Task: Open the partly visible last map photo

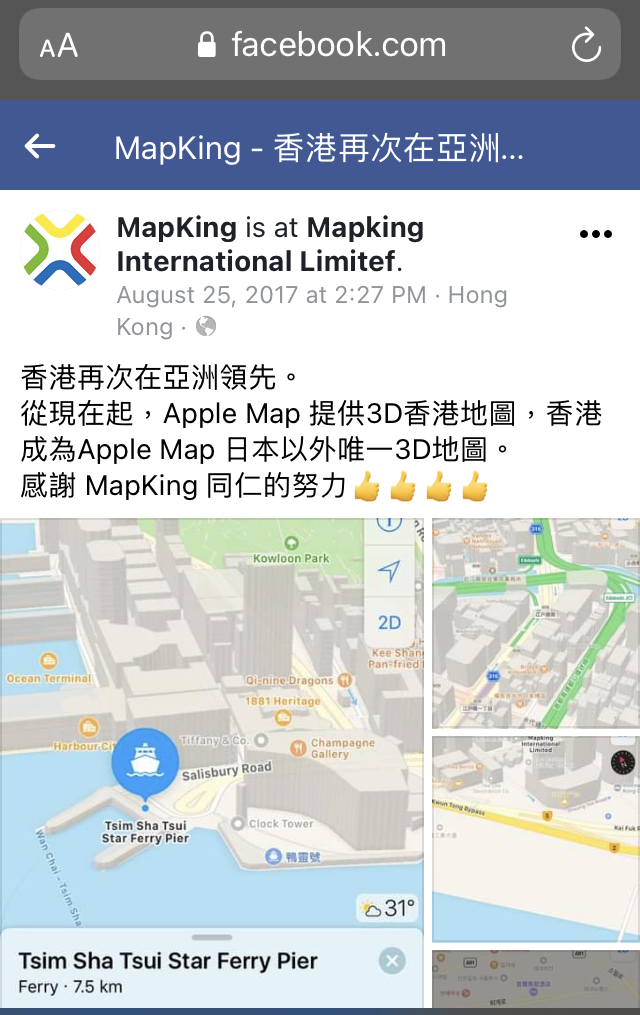Action: [535, 978]
